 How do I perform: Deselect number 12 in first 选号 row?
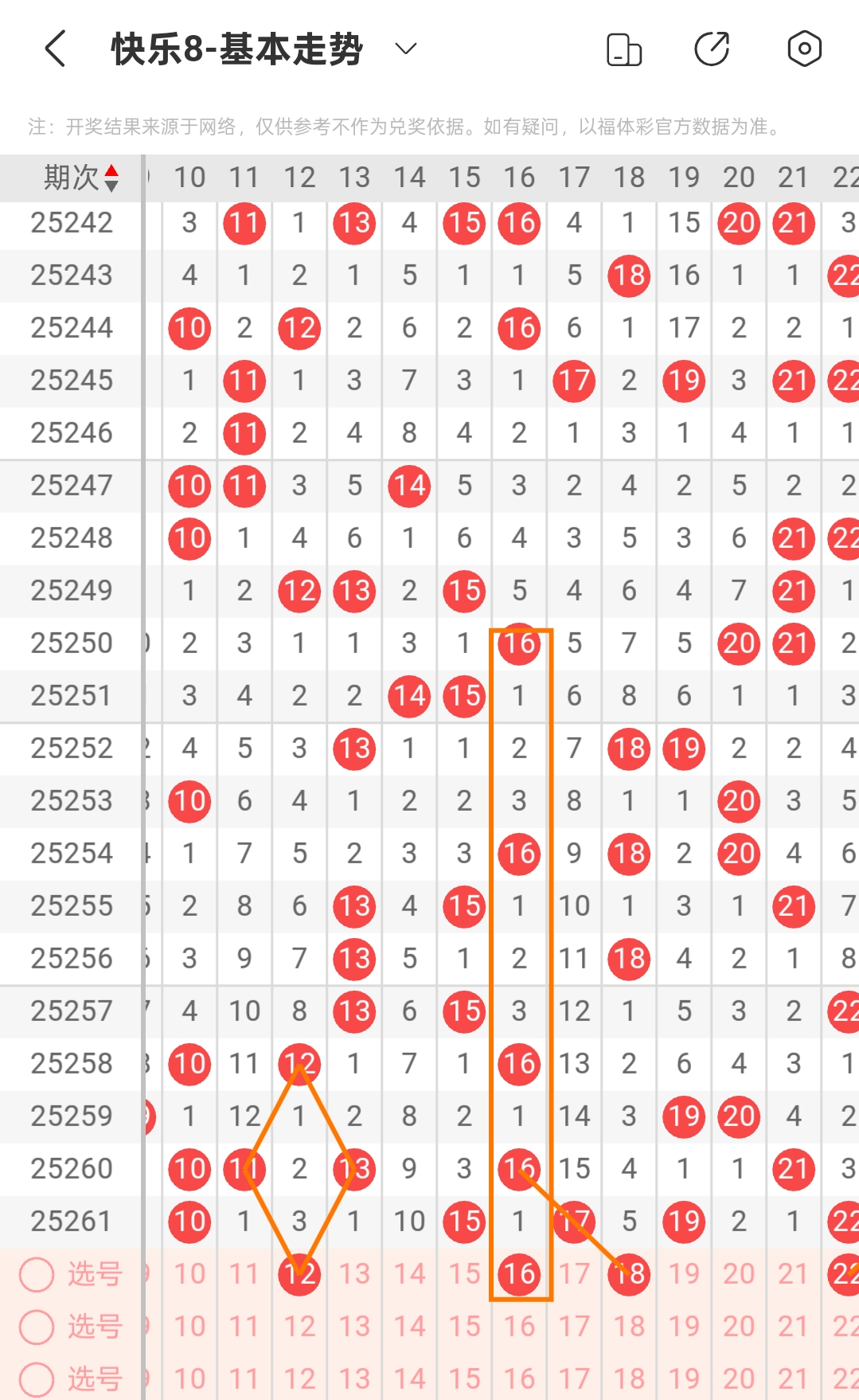pos(299,1274)
